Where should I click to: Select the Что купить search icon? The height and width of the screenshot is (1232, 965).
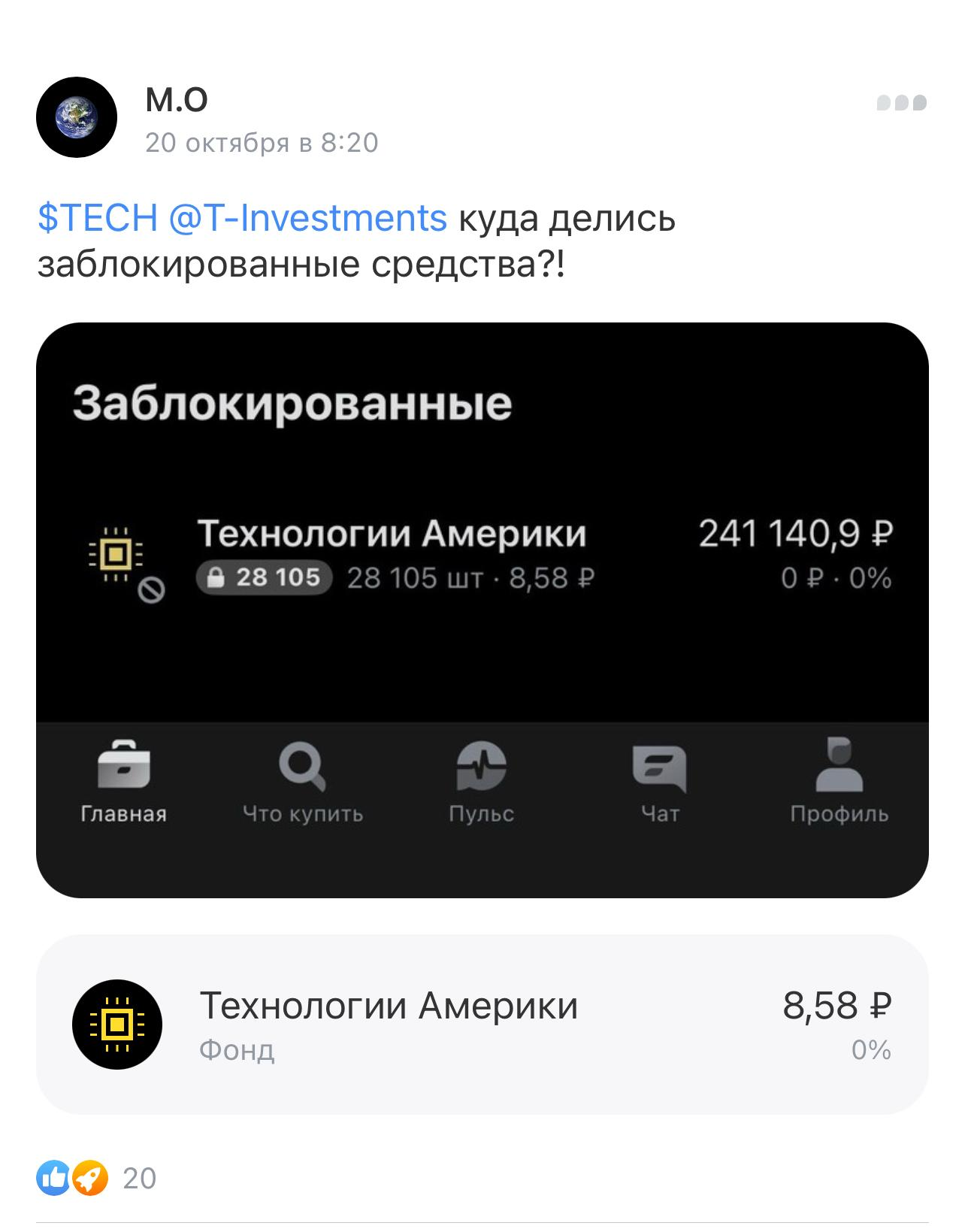click(301, 767)
